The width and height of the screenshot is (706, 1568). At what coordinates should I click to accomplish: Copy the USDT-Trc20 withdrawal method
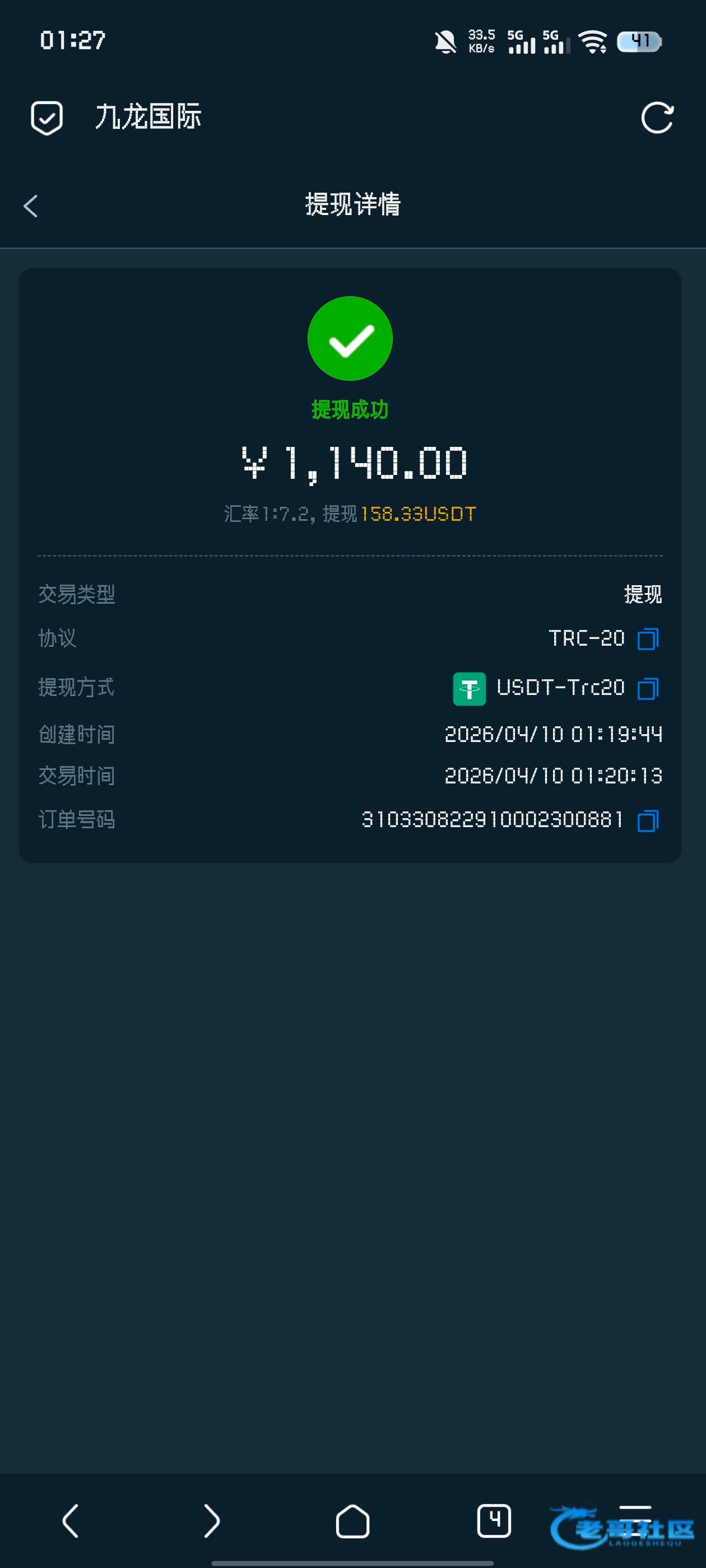tap(648, 688)
